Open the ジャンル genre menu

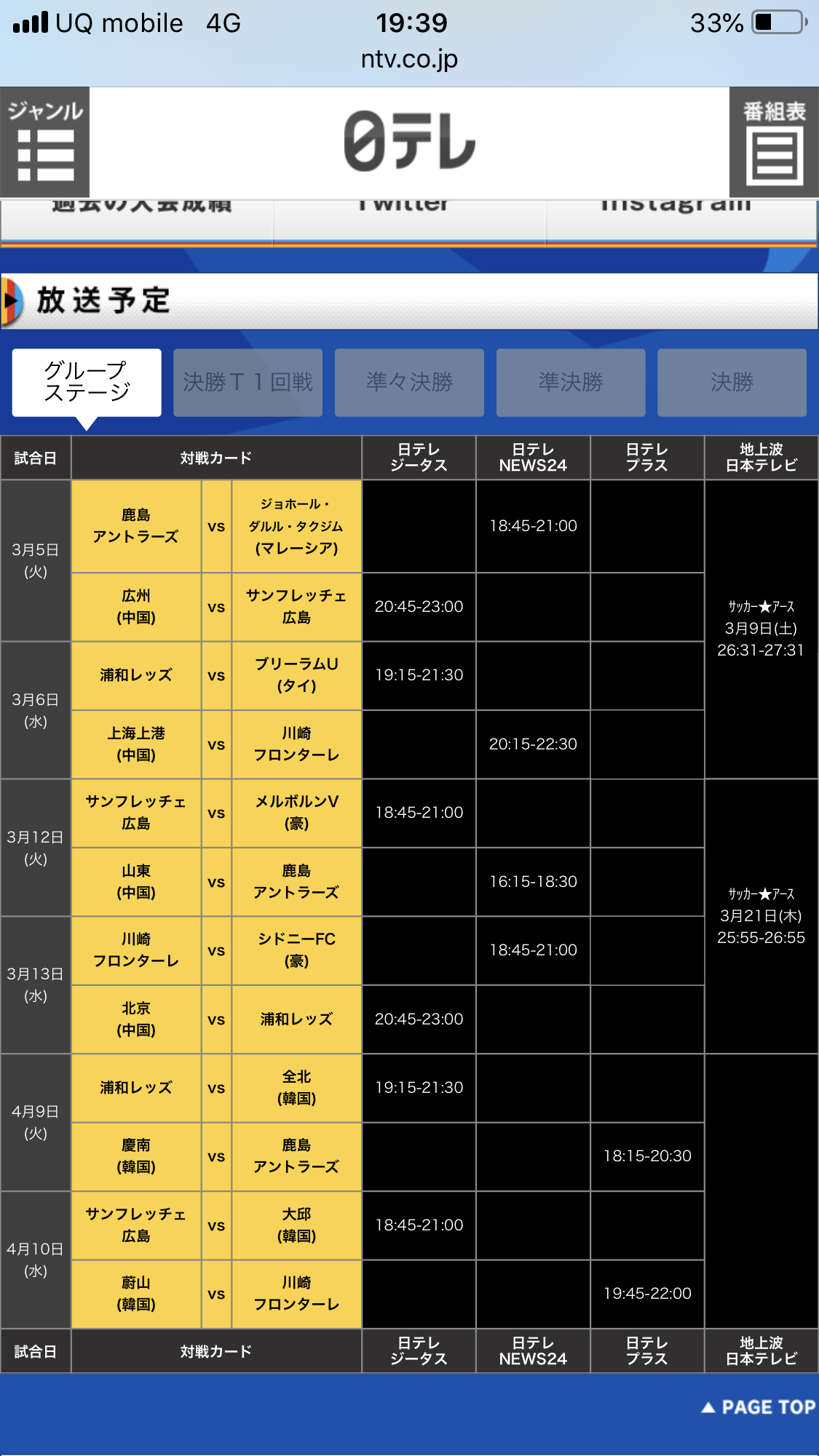pos(44,142)
